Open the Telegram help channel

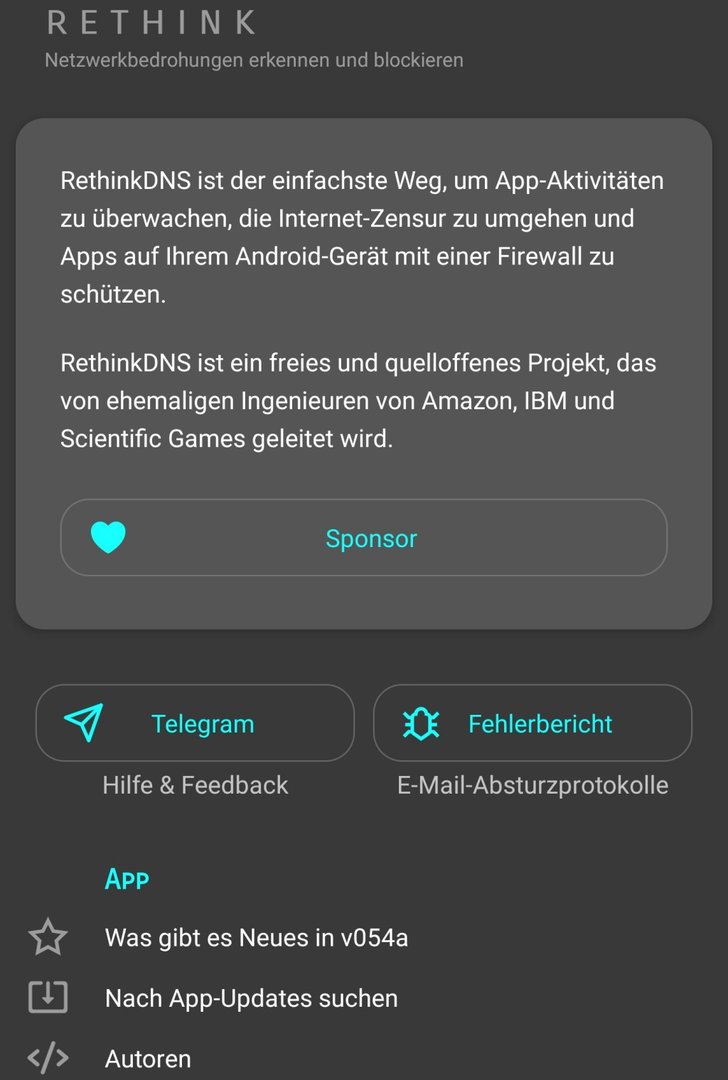point(195,723)
